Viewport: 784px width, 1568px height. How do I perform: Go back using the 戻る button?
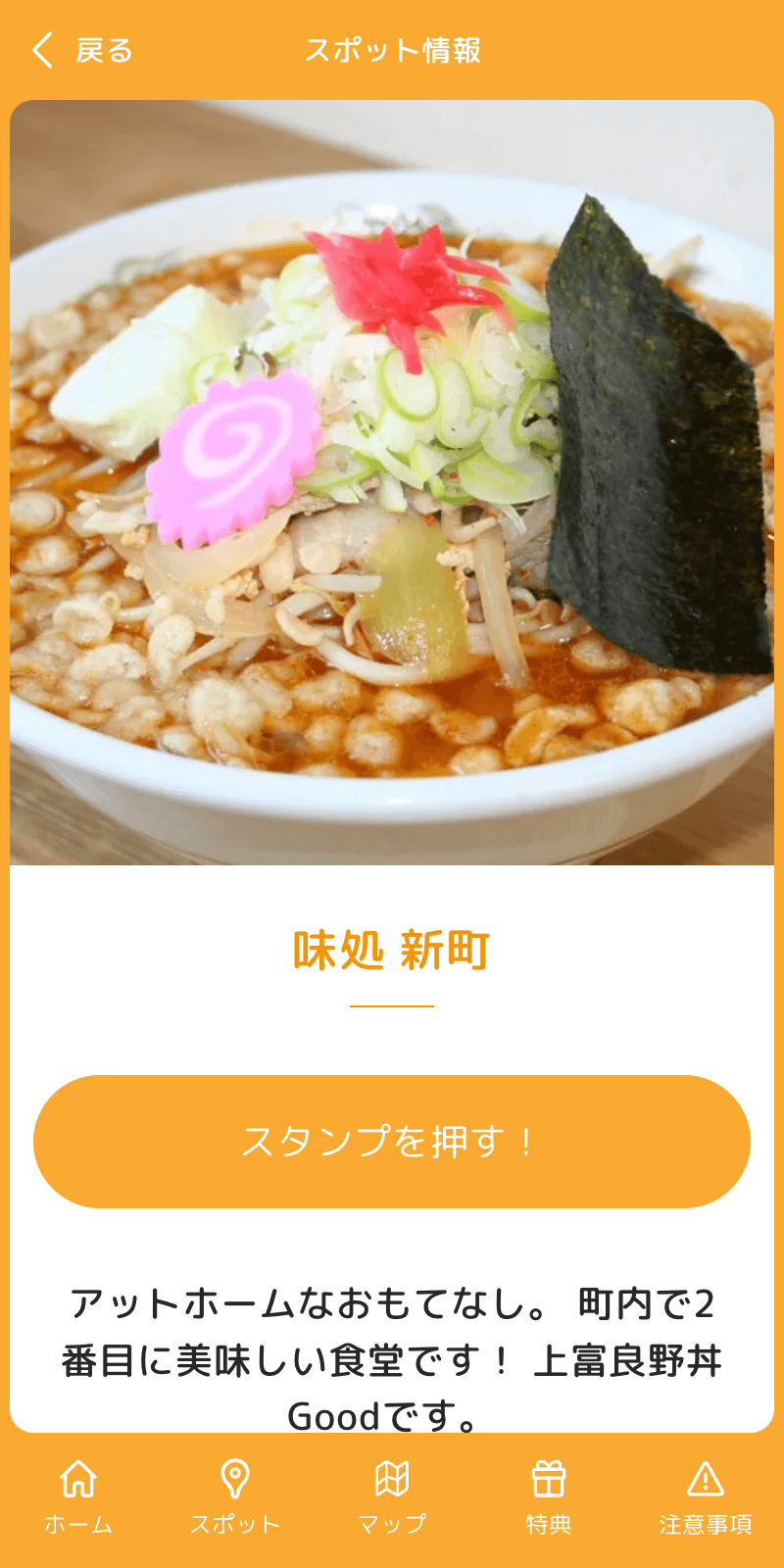pos(82,50)
